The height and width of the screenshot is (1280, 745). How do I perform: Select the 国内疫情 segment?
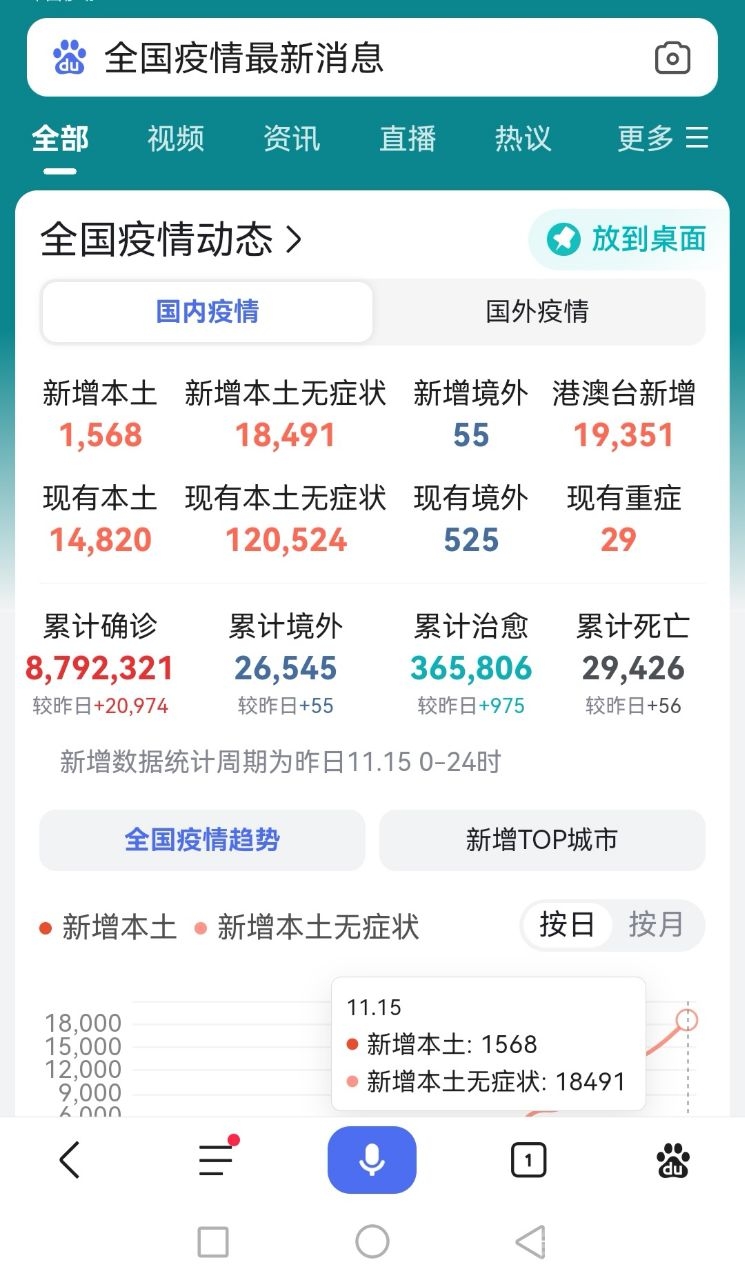tap(207, 312)
